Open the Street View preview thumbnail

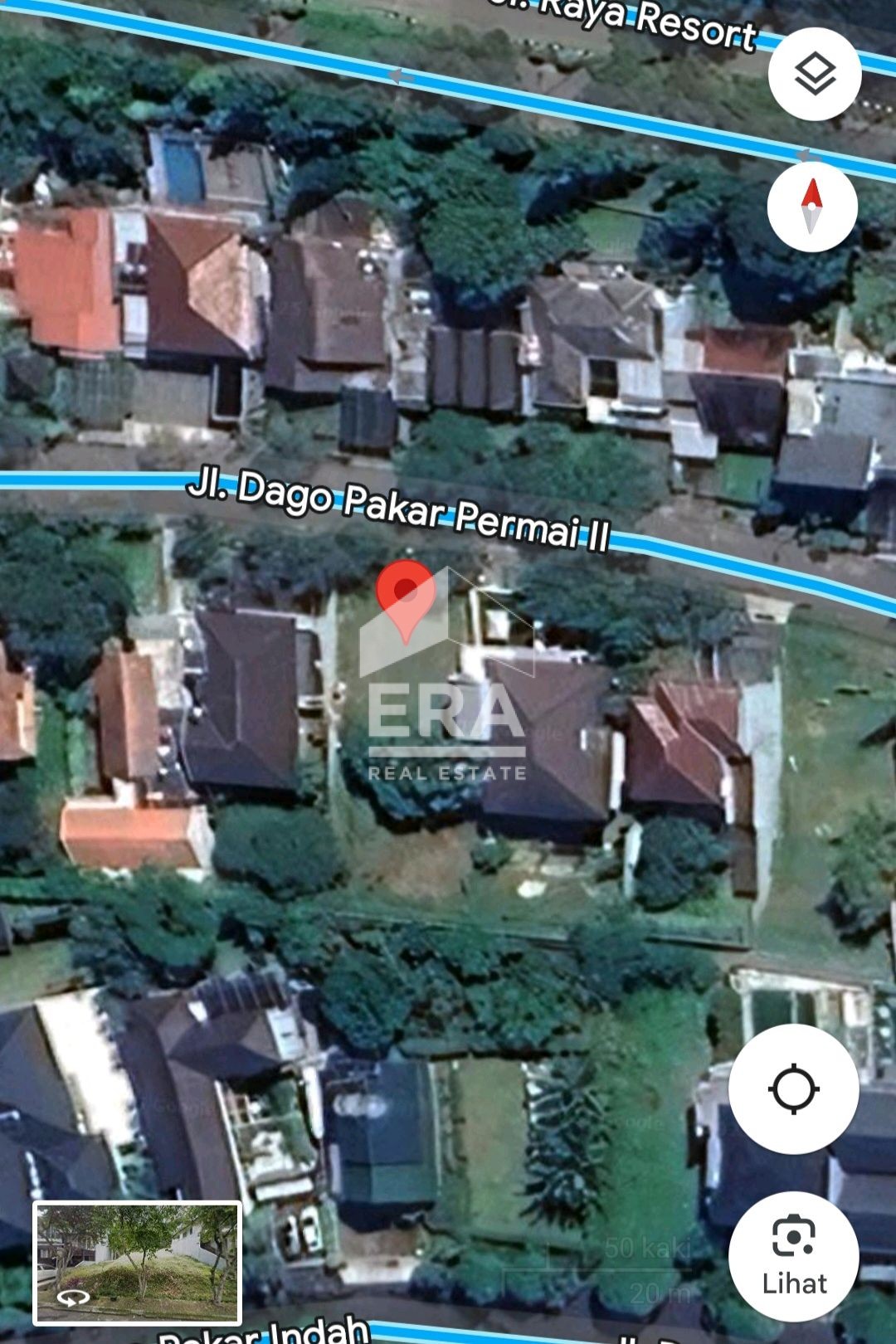pyautogui.click(x=137, y=1263)
